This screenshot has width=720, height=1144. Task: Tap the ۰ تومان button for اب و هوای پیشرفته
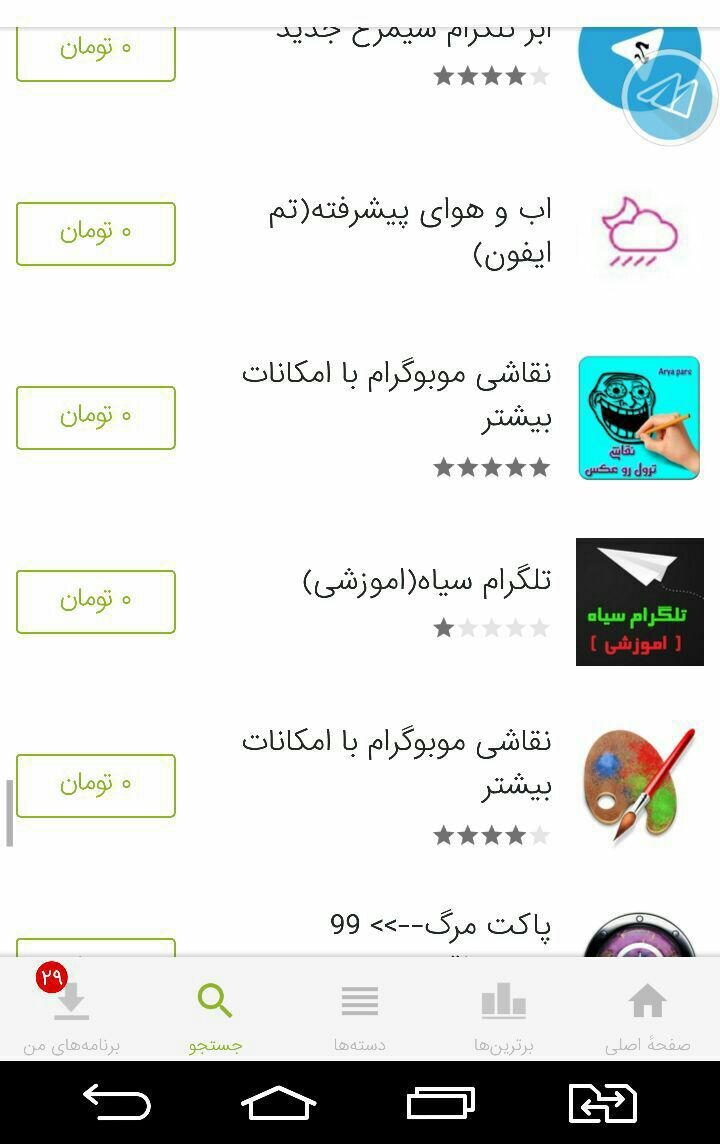pyautogui.click(x=96, y=233)
